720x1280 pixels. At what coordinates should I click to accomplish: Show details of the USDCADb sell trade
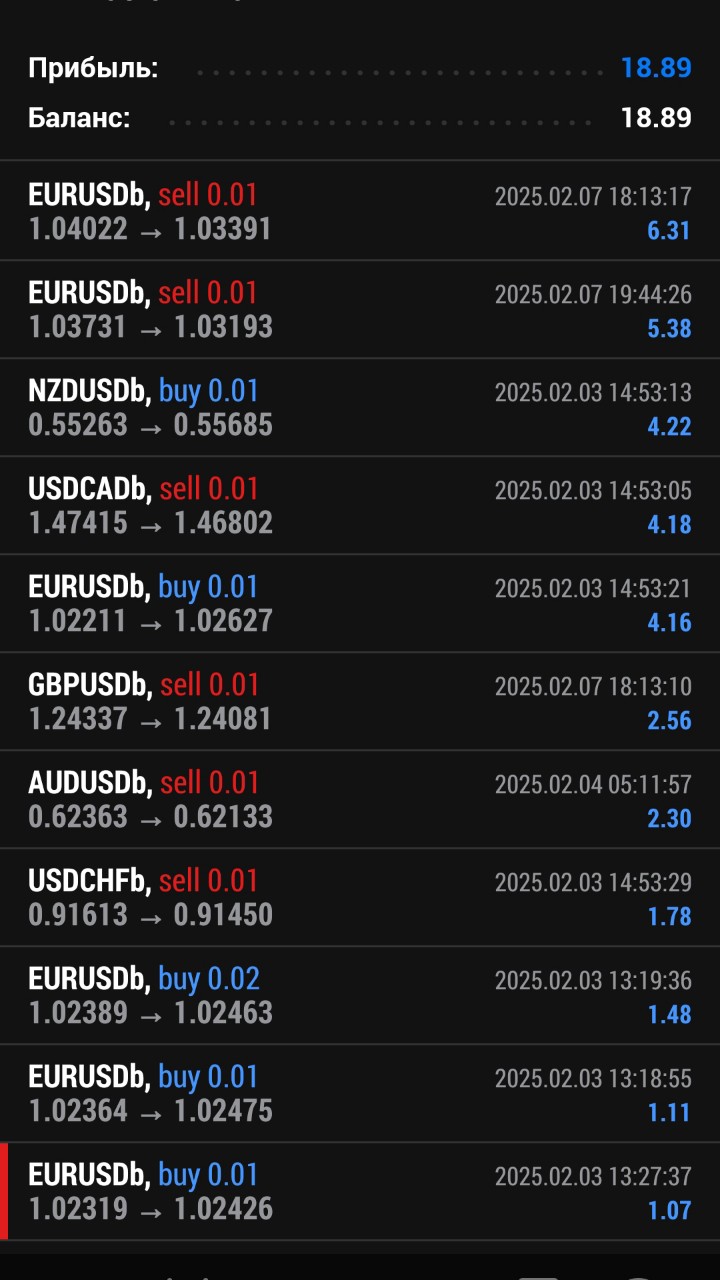click(360, 505)
